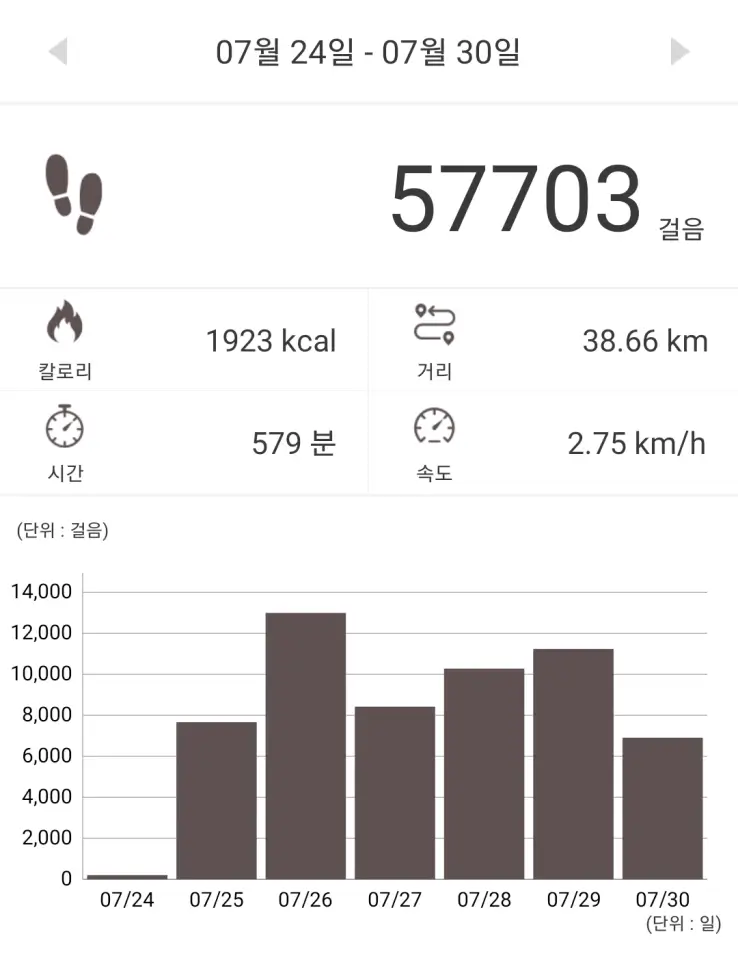Click the 1923 kcal calorie value

[270, 340]
